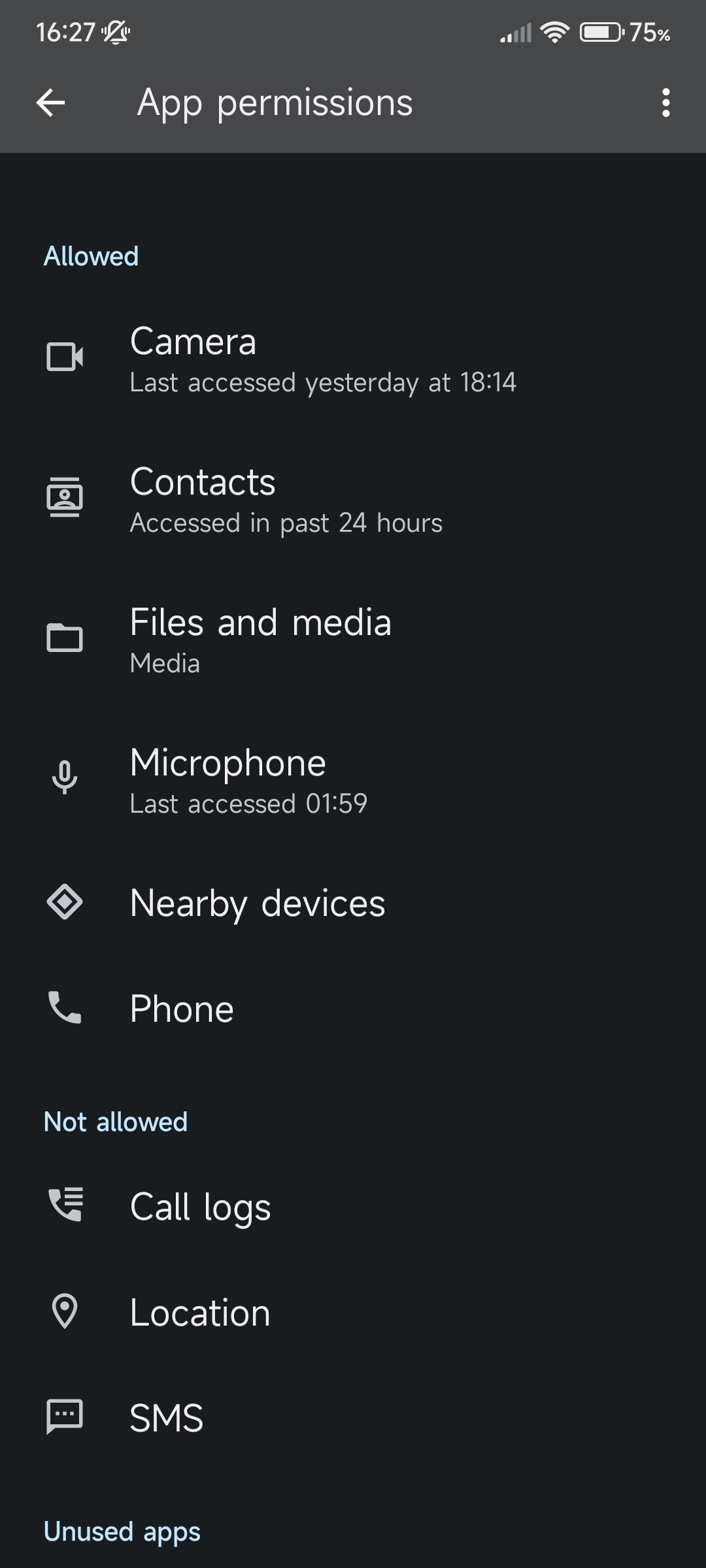Screen dimensions: 706x1568
Task: Select Files and media permission
Action: (x=353, y=640)
